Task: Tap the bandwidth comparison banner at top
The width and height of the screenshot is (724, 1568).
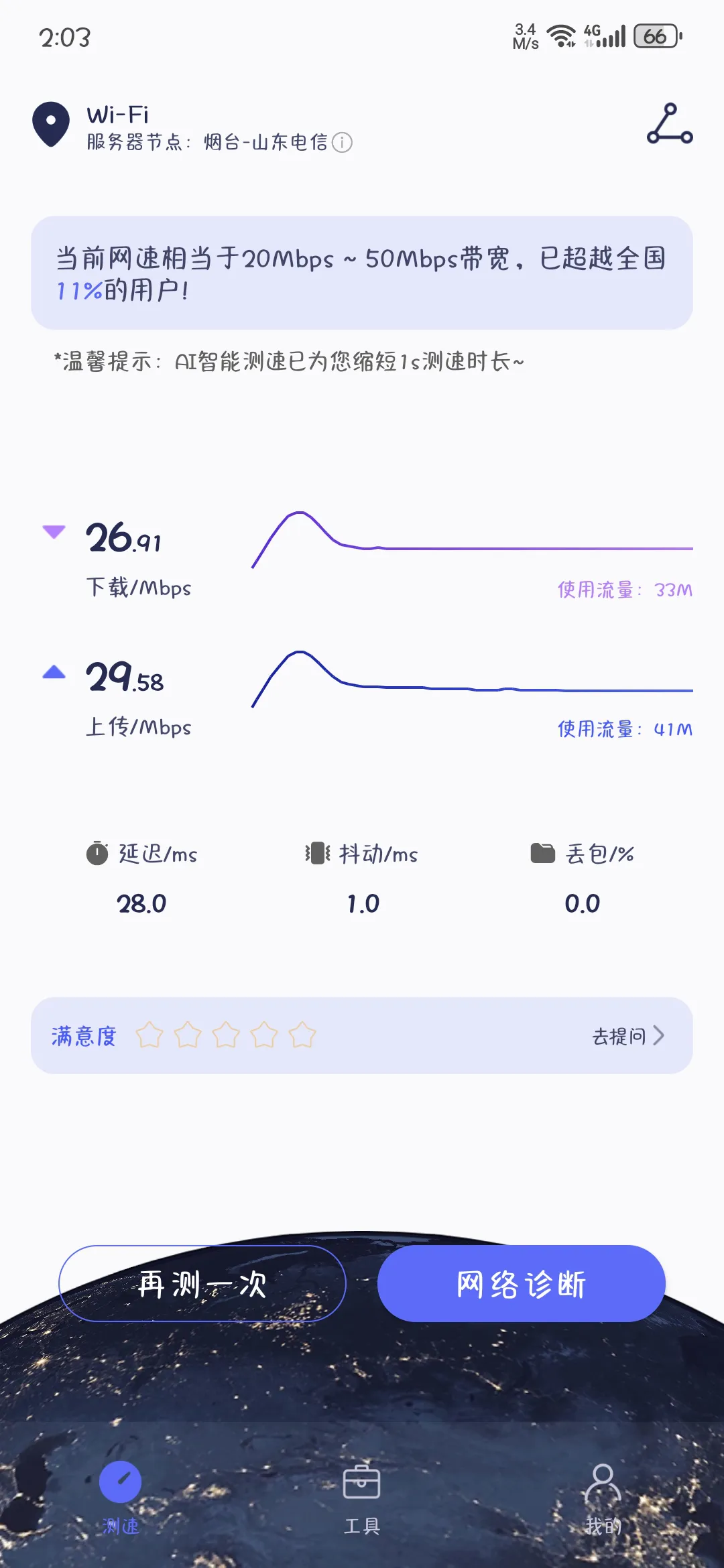Action: 362,272
